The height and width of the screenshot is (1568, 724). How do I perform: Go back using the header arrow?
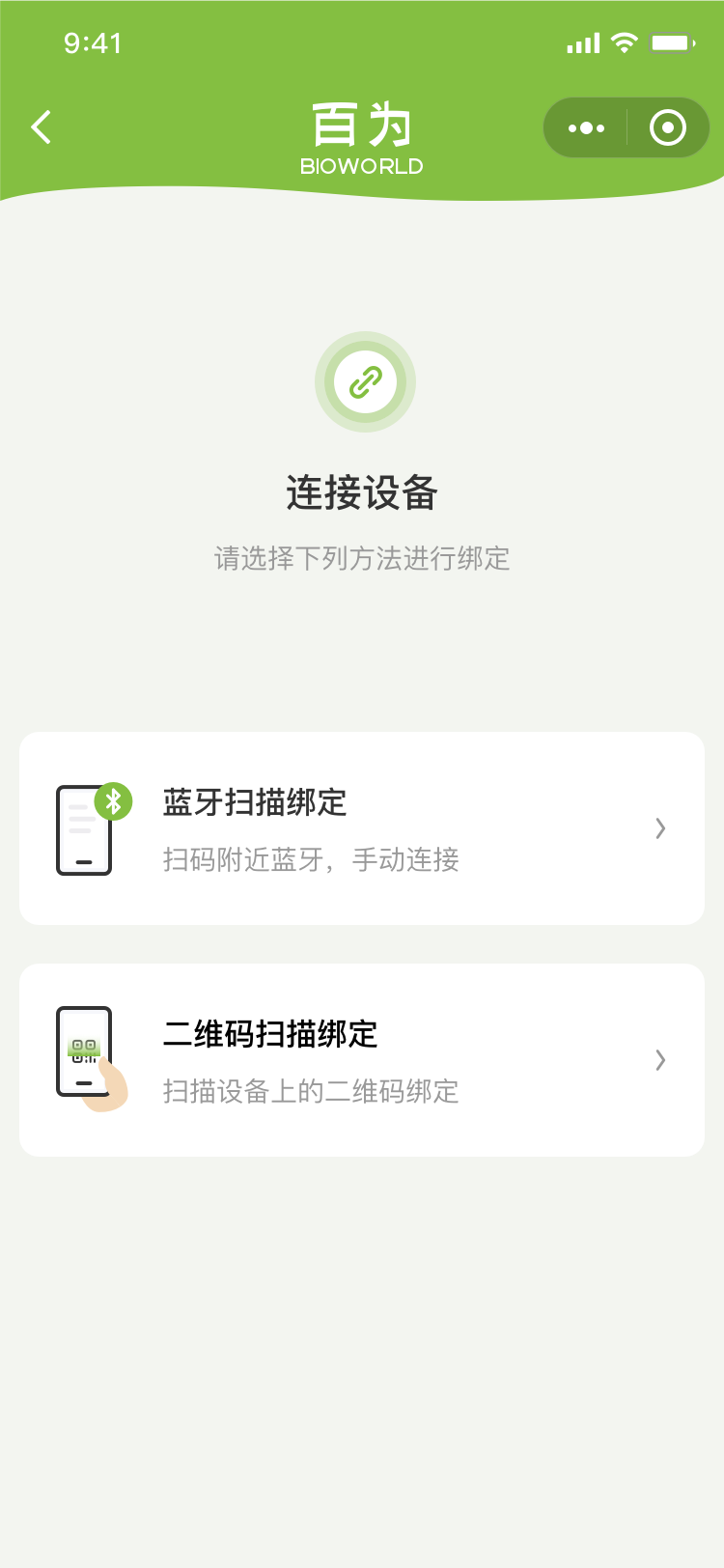(41, 127)
